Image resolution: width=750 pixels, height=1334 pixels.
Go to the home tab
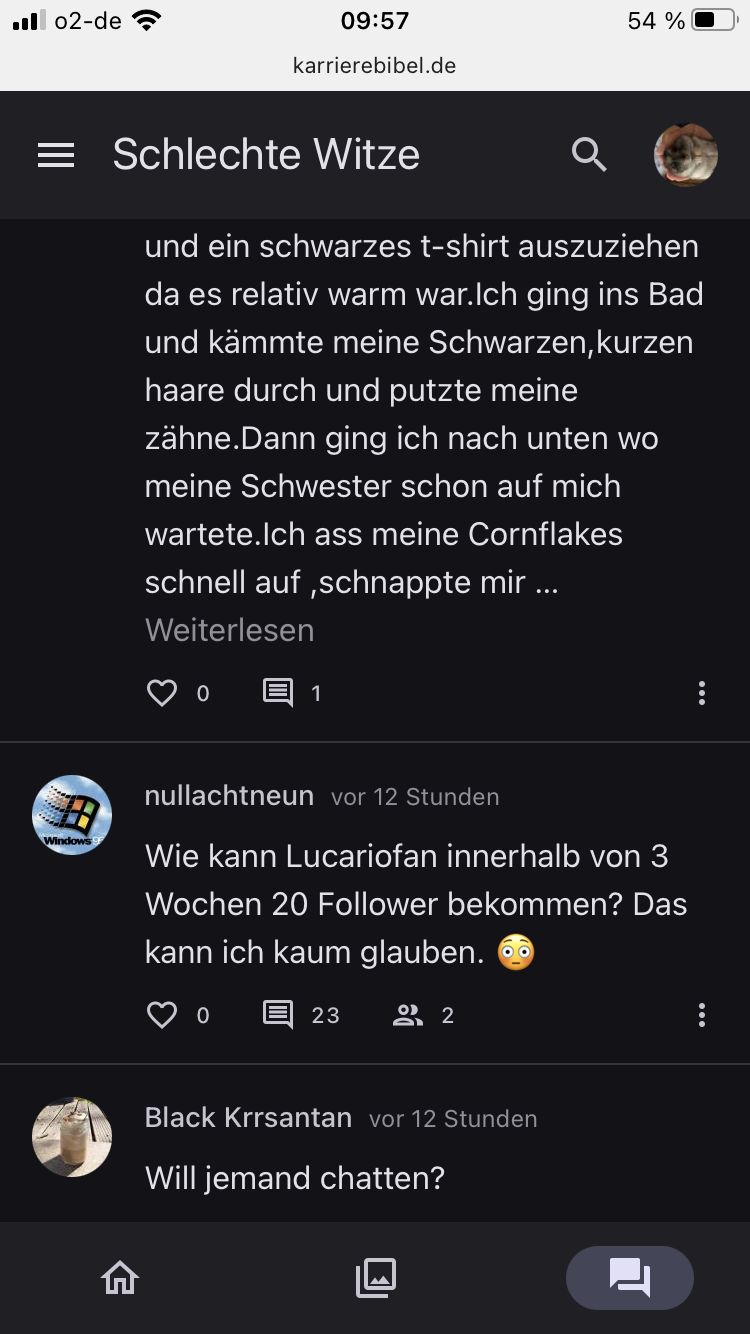(x=120, y=1278)
